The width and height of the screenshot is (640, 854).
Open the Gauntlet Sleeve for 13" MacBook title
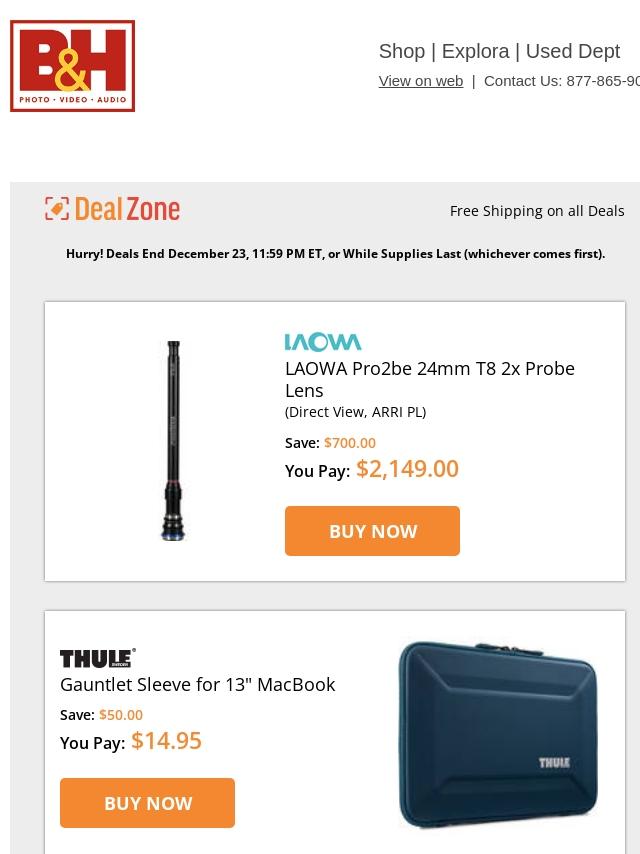(x=197, y=685)
